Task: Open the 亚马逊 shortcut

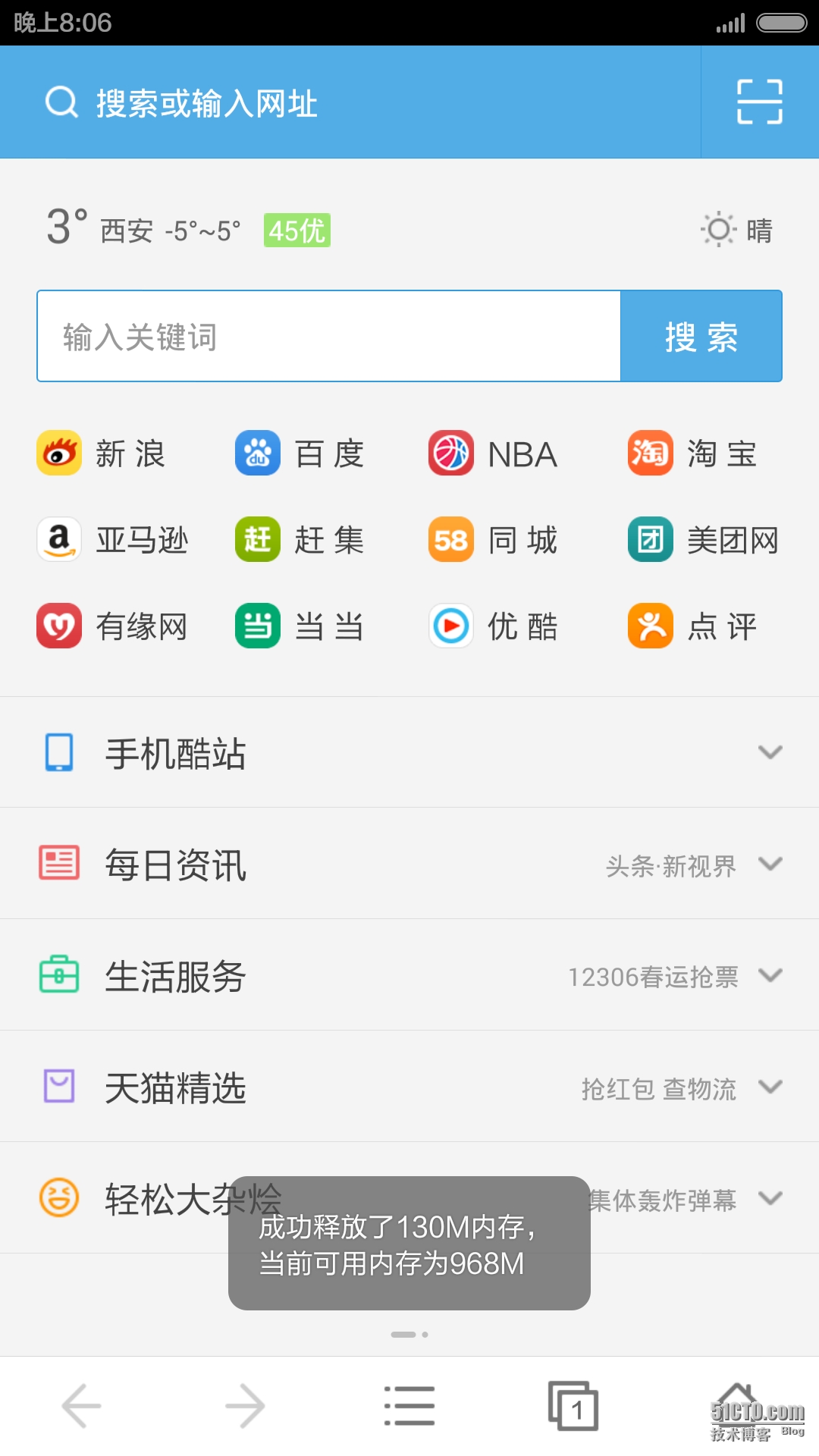Action: (112, 540)
